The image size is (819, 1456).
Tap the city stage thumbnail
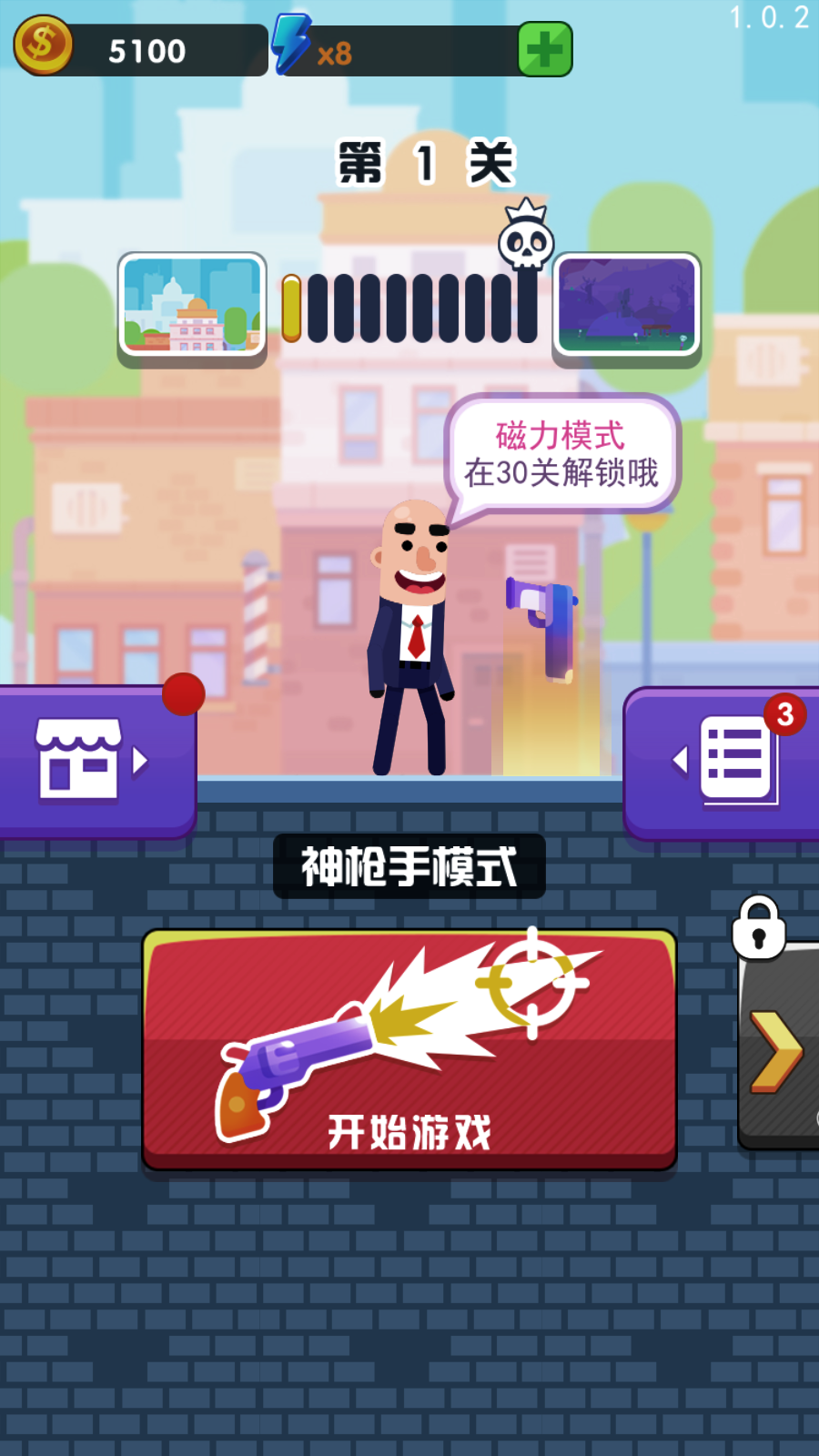[x=192, y=305]
